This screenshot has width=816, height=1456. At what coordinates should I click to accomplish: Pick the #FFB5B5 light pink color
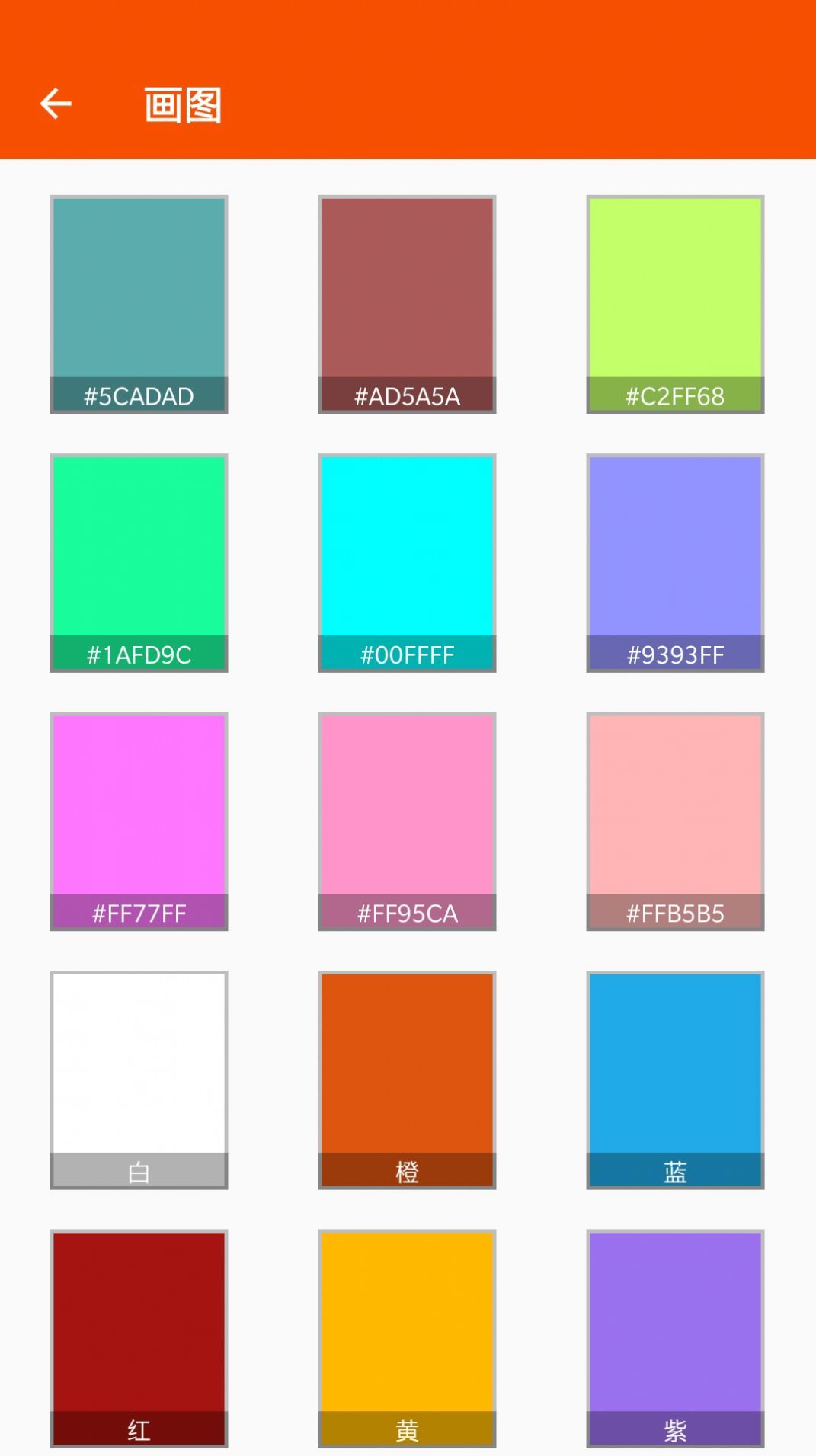click(x=675, y=821)
